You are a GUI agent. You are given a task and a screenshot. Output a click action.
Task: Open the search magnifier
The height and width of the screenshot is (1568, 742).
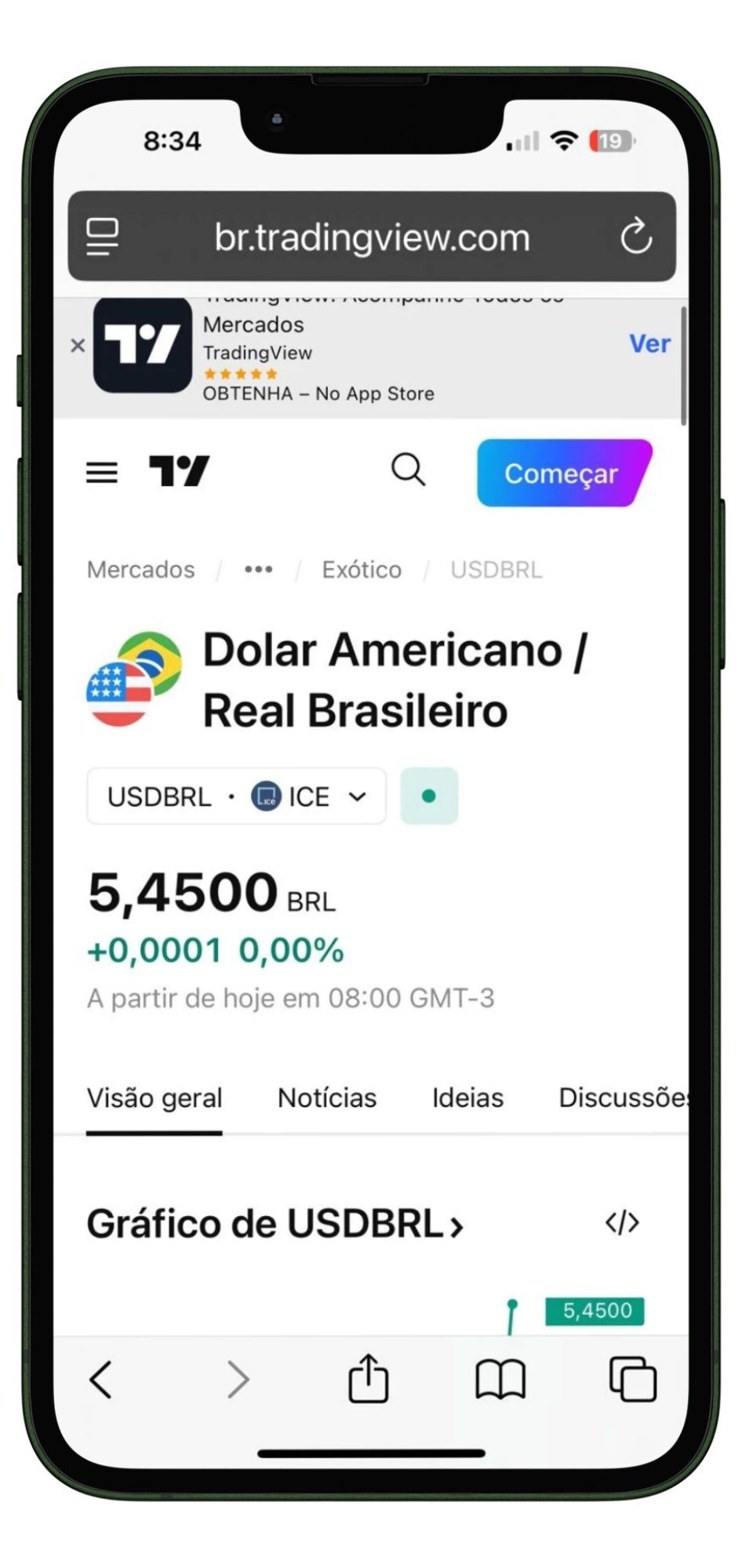coord(408,470)
